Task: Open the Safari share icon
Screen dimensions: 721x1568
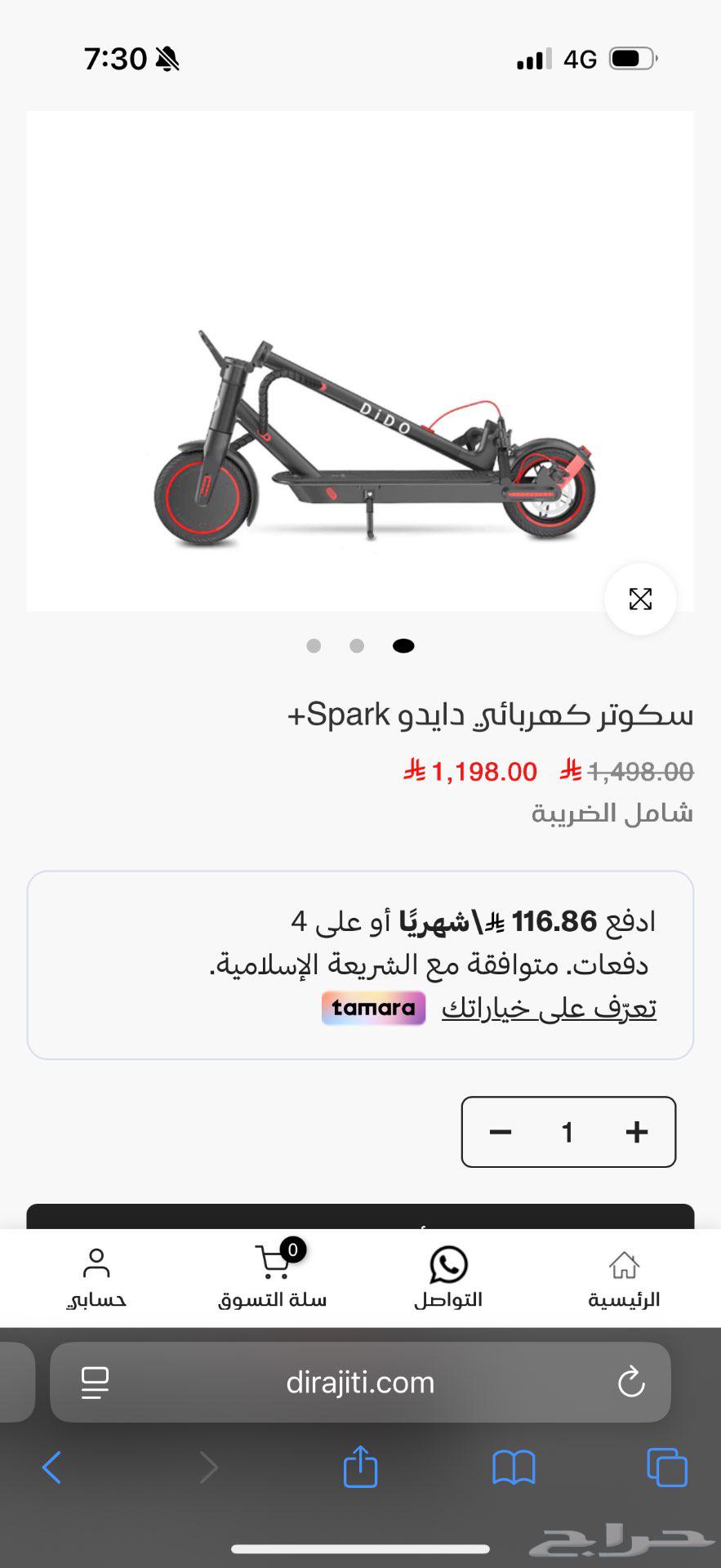Action: (x=360, y=1467)
